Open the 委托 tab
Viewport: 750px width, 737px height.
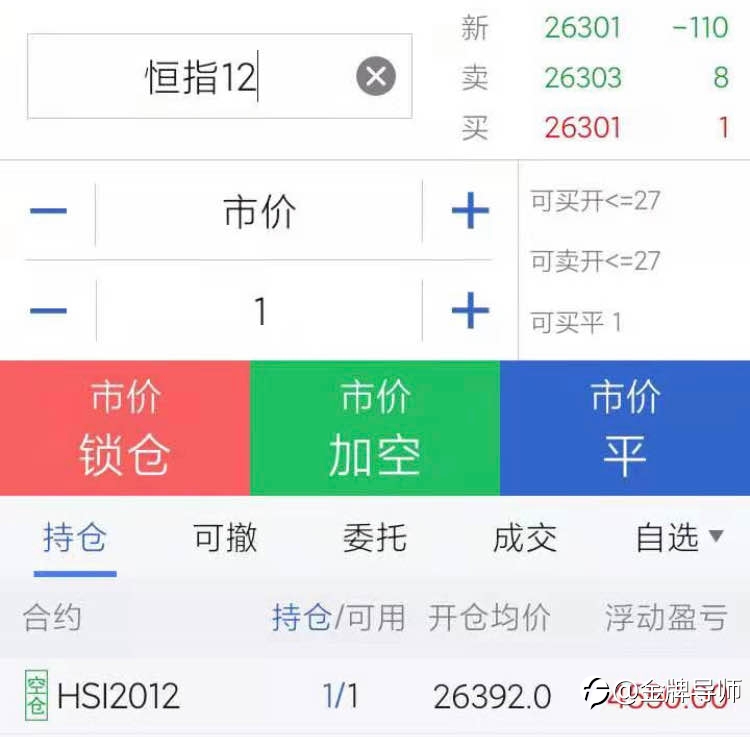pyautogui.click(x=375, y=538)
